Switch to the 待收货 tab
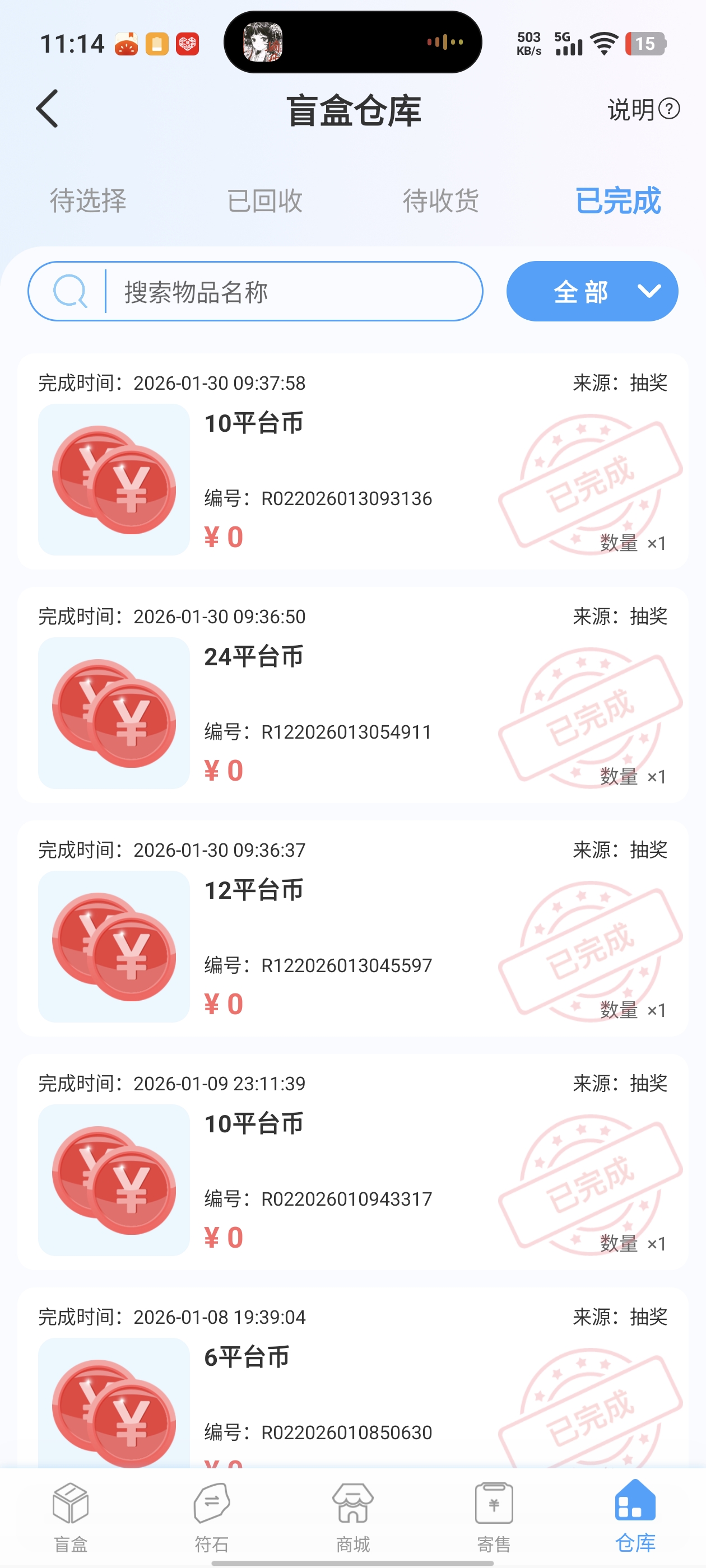706x1568 pixels. pos(440,200)
